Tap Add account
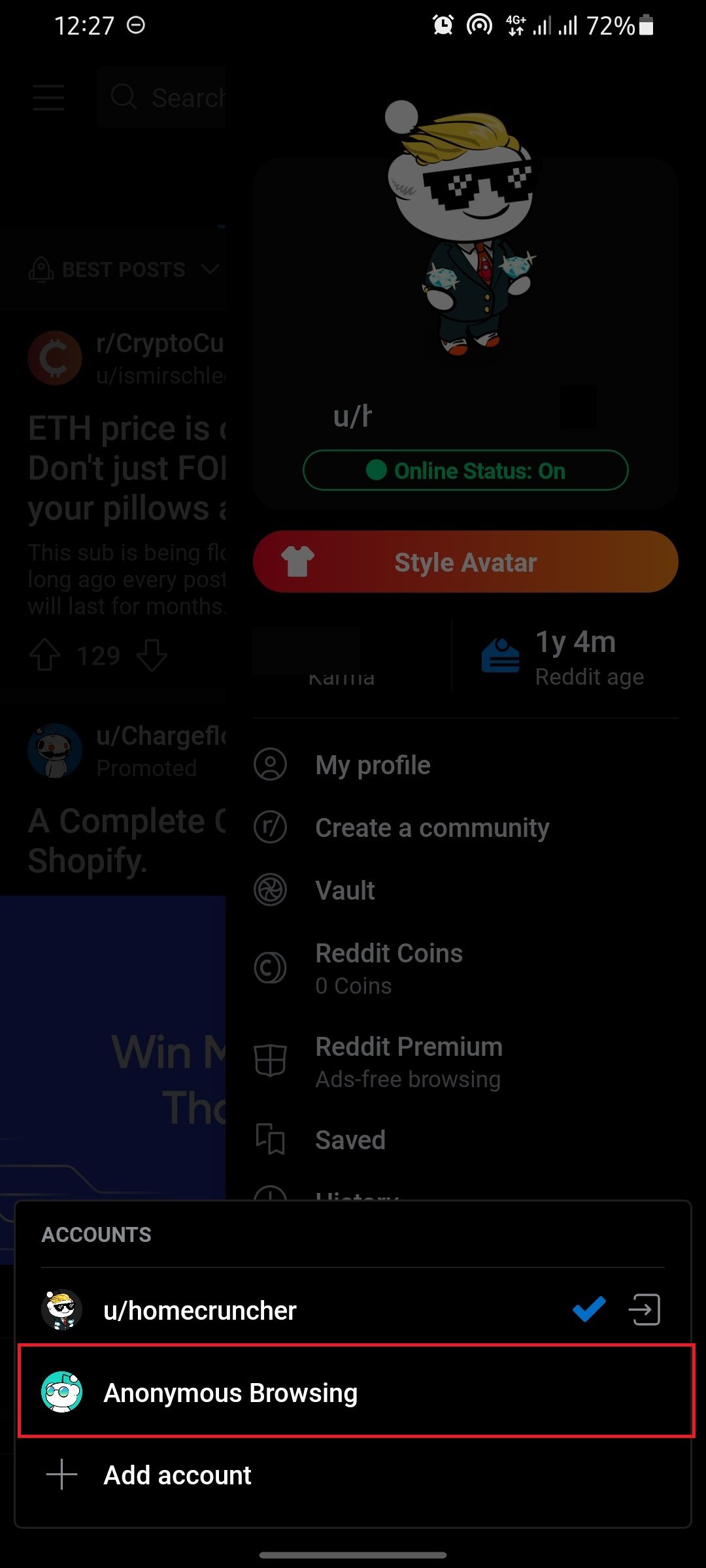The width and height of the screenshot is (706, 1568). [x=176, y=1475]
